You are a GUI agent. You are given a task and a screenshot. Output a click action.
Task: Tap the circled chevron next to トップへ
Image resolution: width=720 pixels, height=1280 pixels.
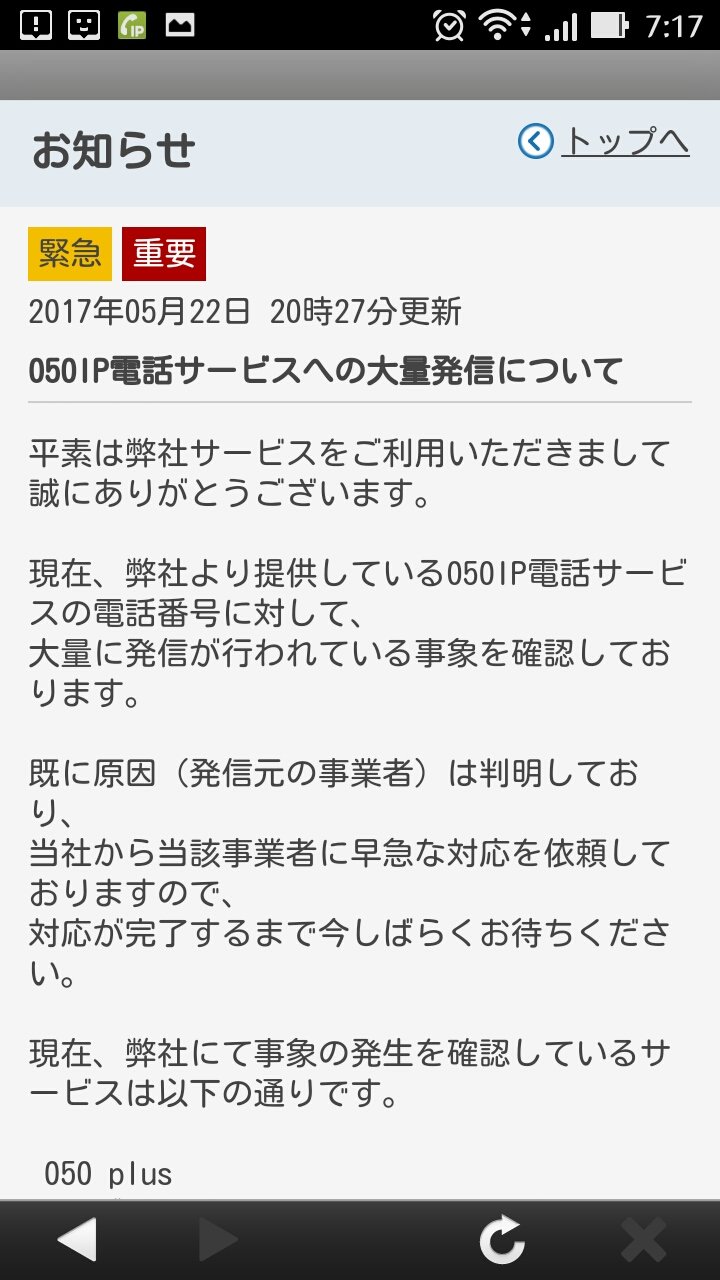(536, 141)
